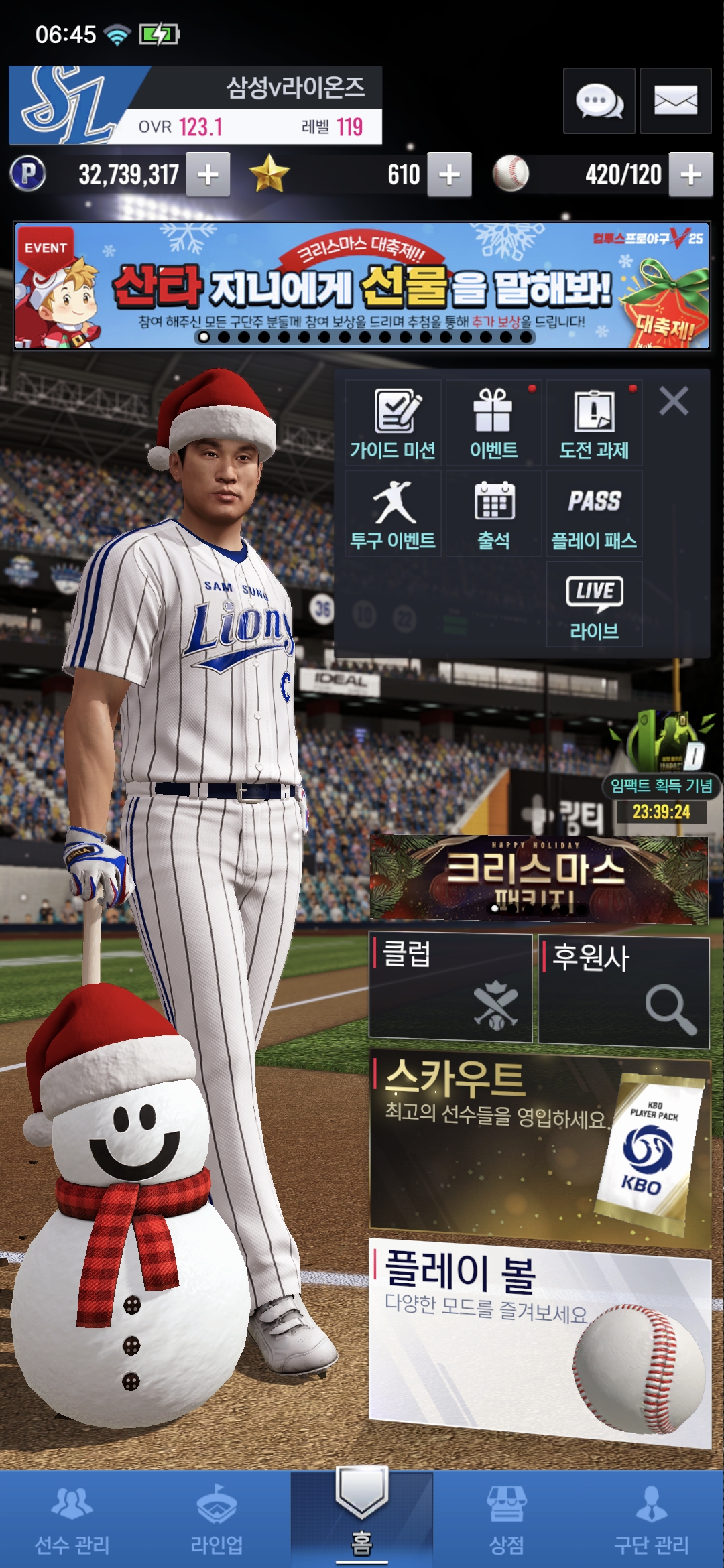The image size is (724, 1568).
Task: Open 가이드 미션 guide missions
Action: 393,423
